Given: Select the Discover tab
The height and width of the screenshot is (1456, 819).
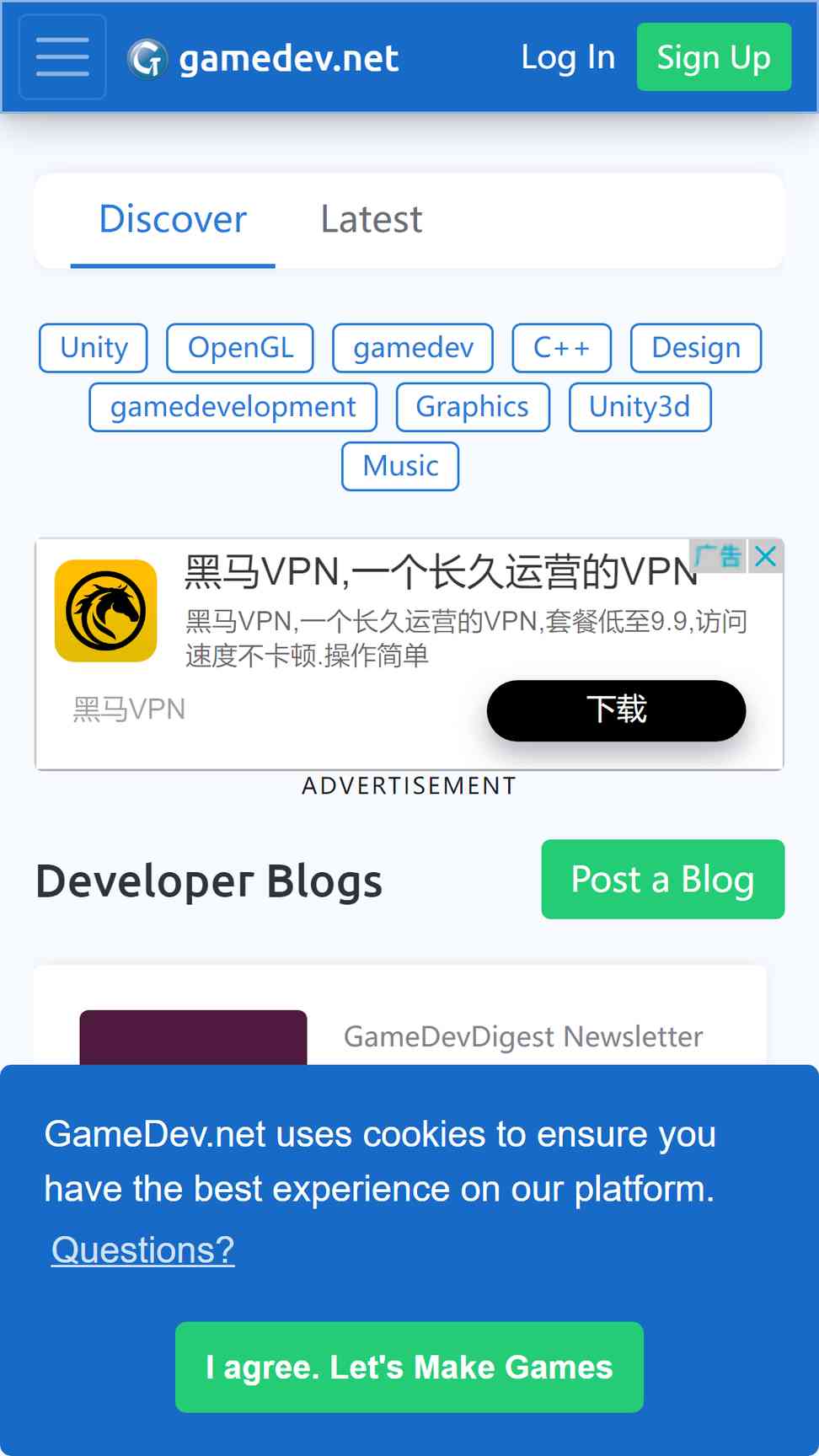Looking at the screenshot, I should point(173,220).
